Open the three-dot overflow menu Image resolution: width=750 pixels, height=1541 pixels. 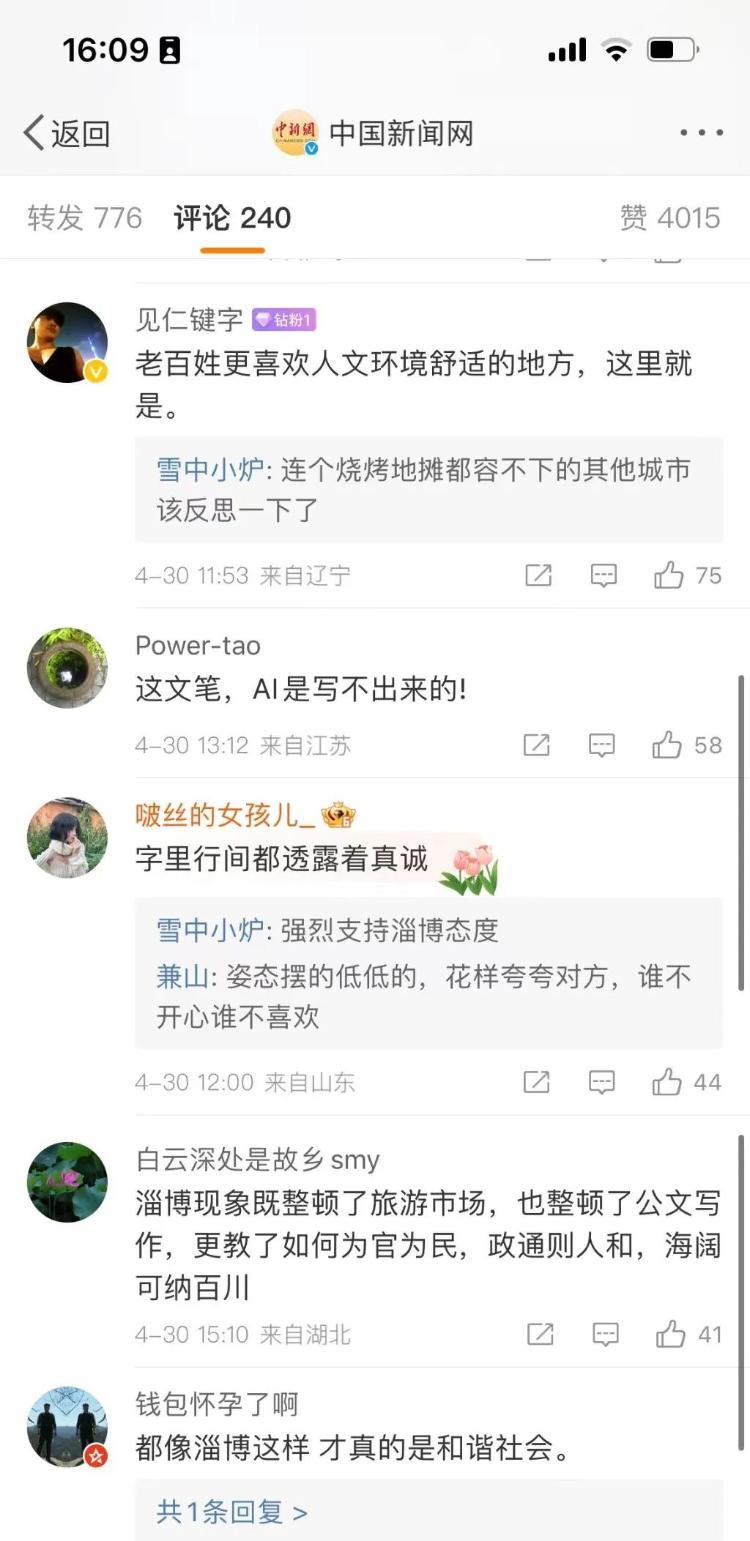click(x=701, y=133)
